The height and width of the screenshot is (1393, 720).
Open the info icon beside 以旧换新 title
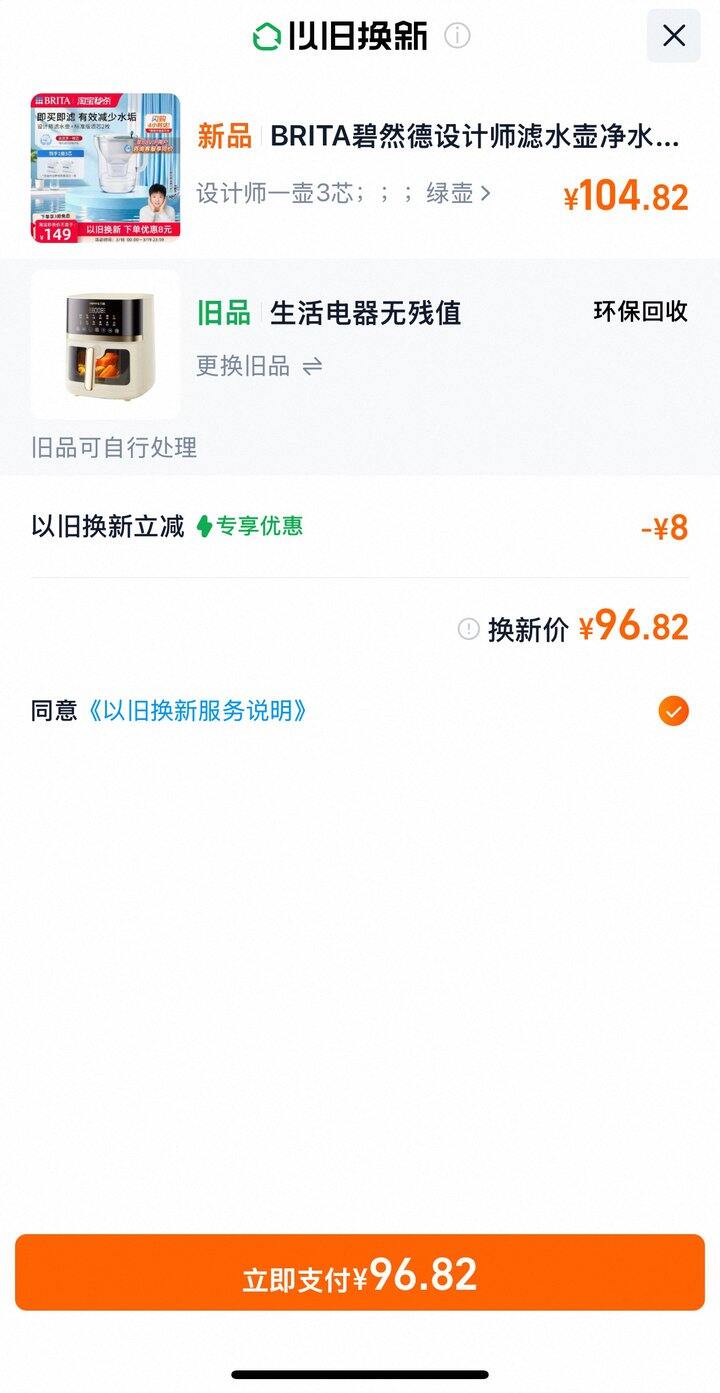coord(457,36)
